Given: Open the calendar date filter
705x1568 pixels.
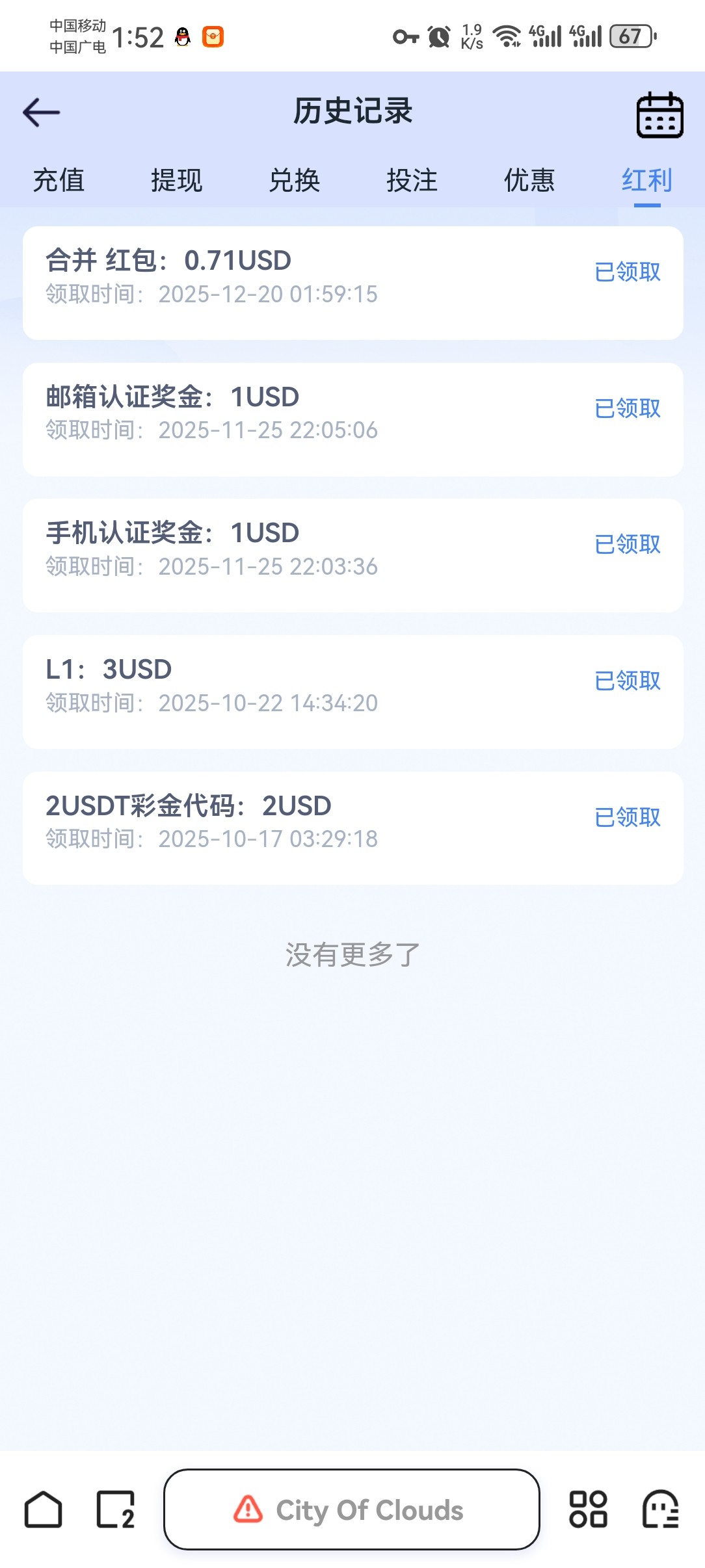Looking at the screenshot, I should [659, 115].
